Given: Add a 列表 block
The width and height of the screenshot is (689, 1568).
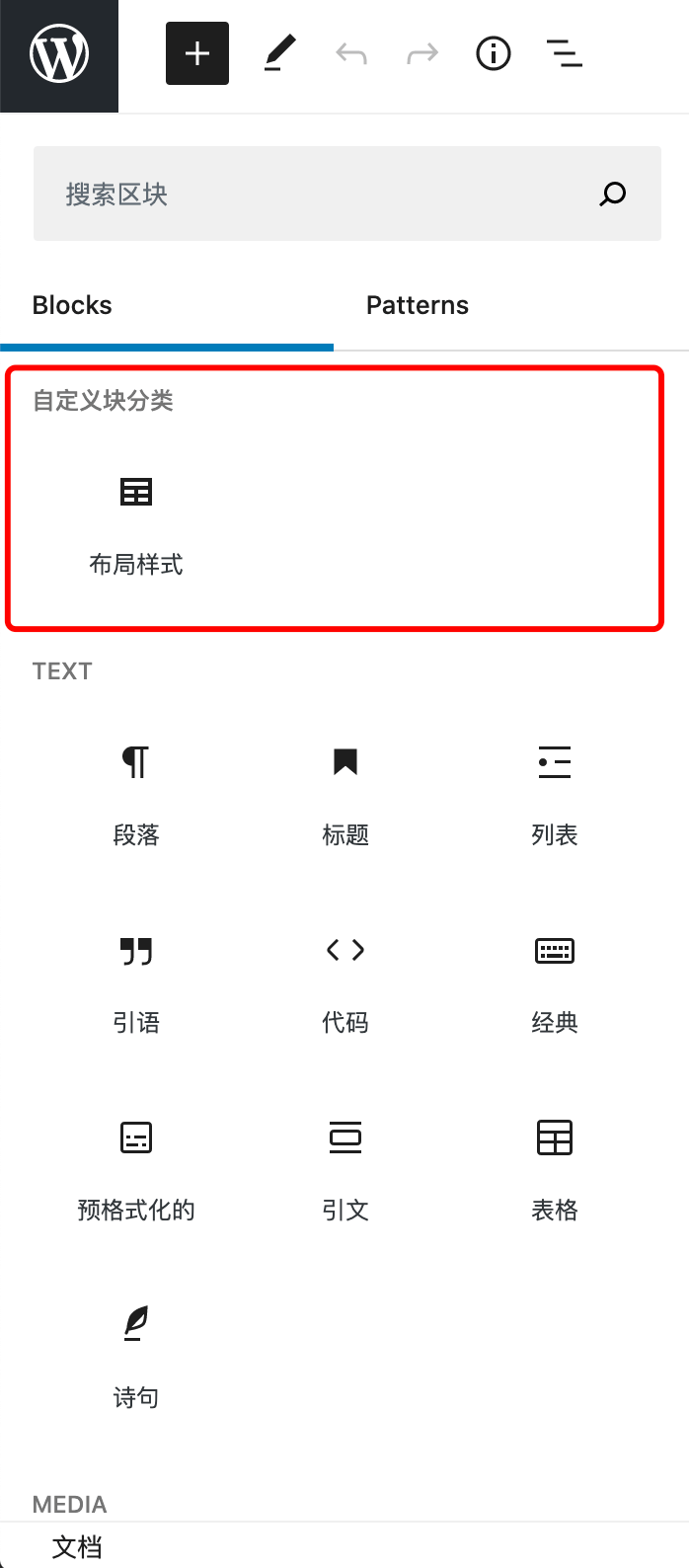Looking at the screenshot, I should (555, 794).
